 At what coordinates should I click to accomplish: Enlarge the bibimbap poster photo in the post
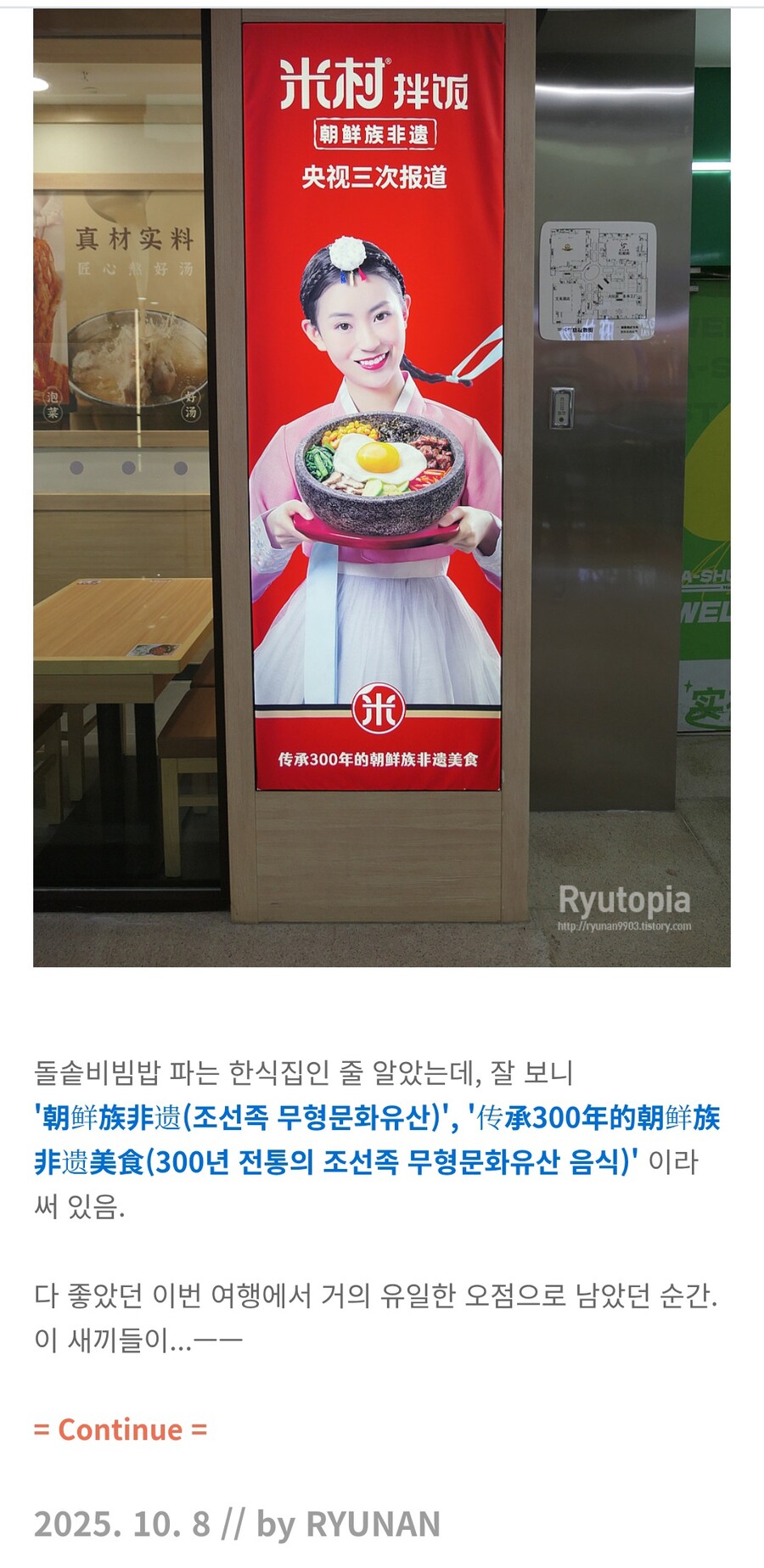click(381, 487)
